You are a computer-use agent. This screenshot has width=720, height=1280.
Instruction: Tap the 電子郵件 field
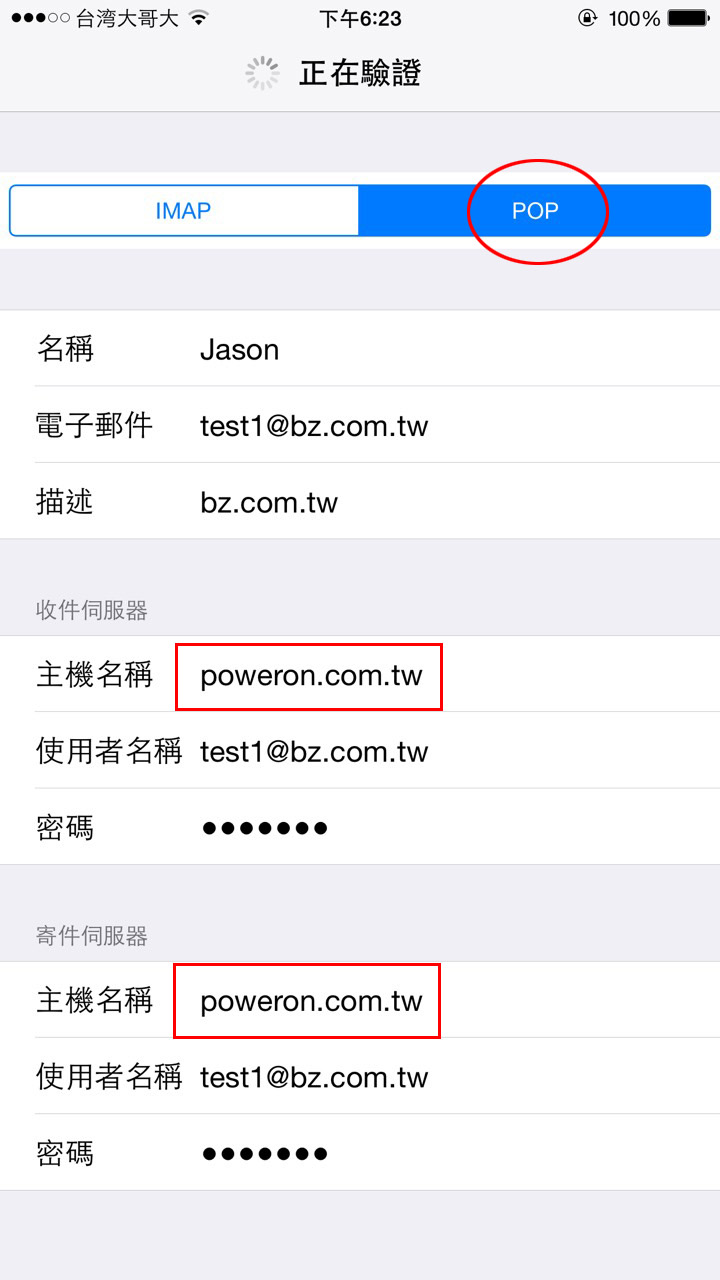click(x=360, y=425)
